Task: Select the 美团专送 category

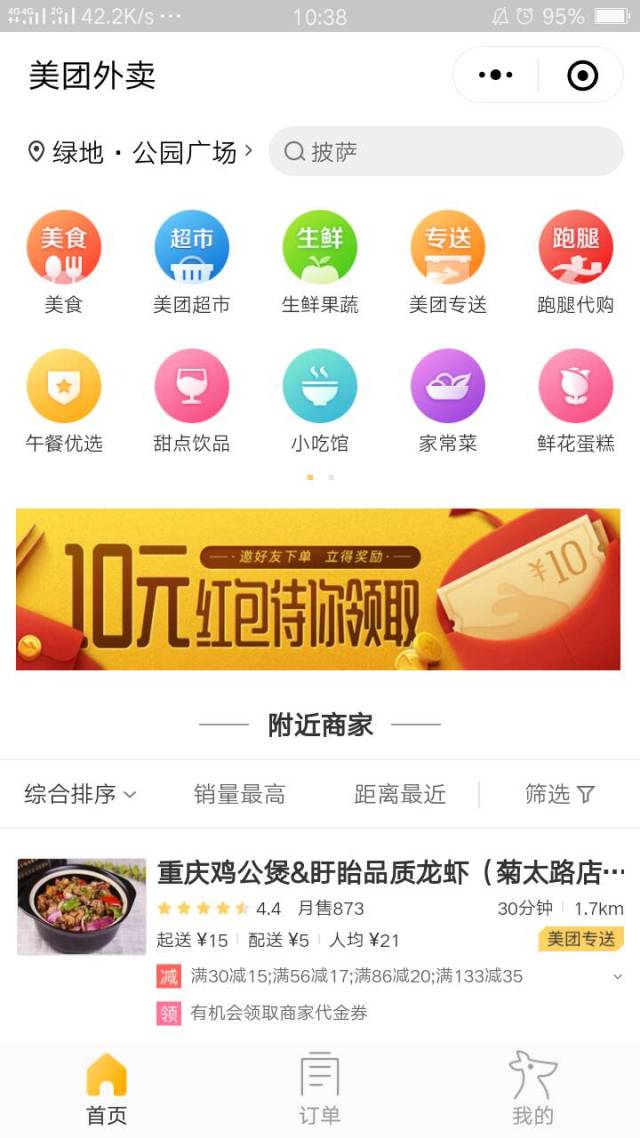Action: point(447,262)
